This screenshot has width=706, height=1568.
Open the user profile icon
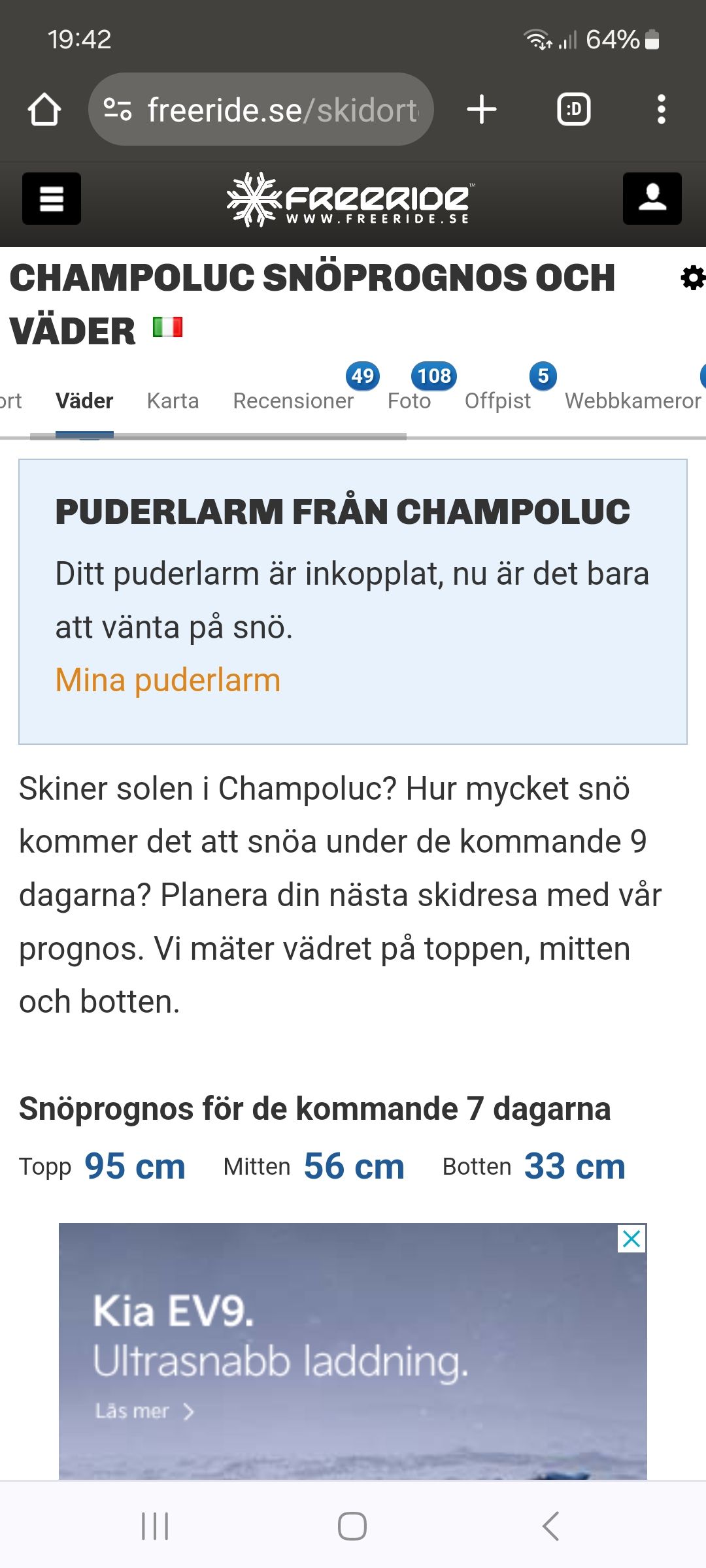coord(652,199)
